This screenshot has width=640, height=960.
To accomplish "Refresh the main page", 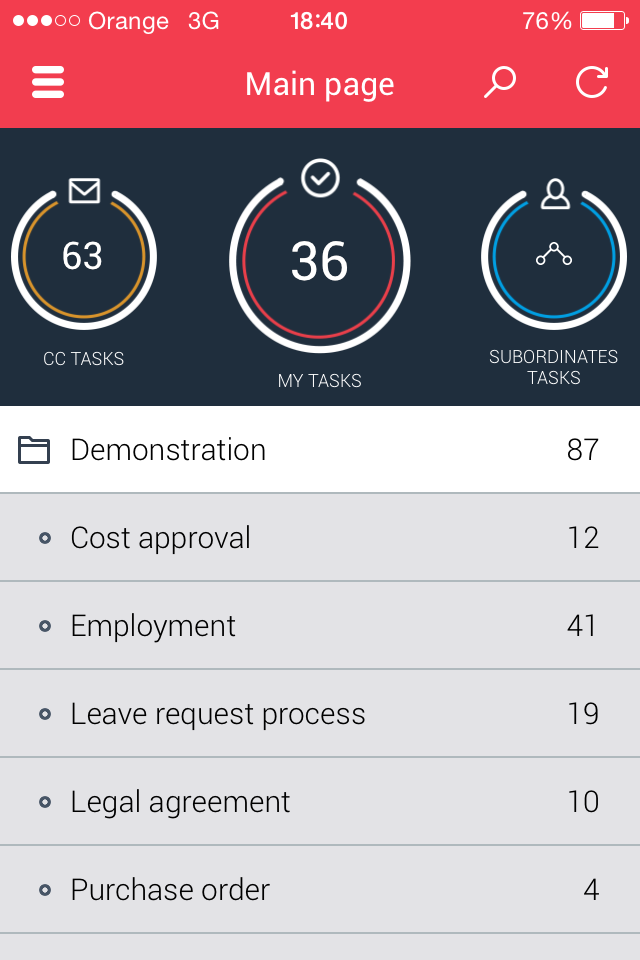I will click(592, 83).
